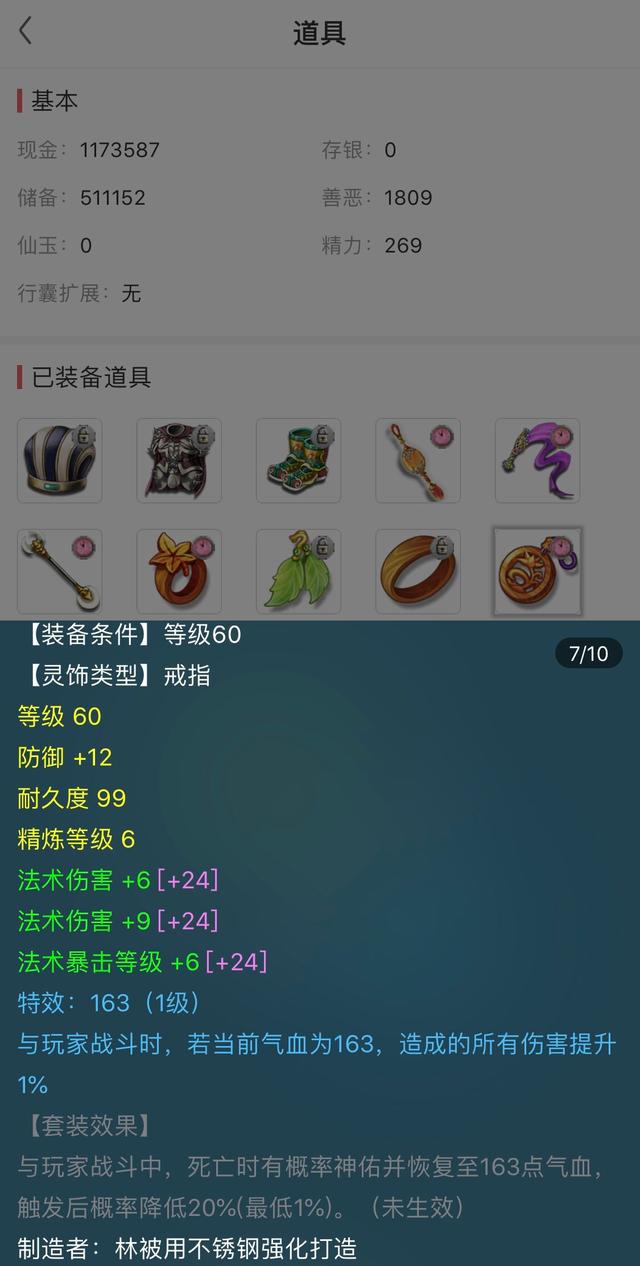Tap the orange swirl amulet item

point(537,571)
